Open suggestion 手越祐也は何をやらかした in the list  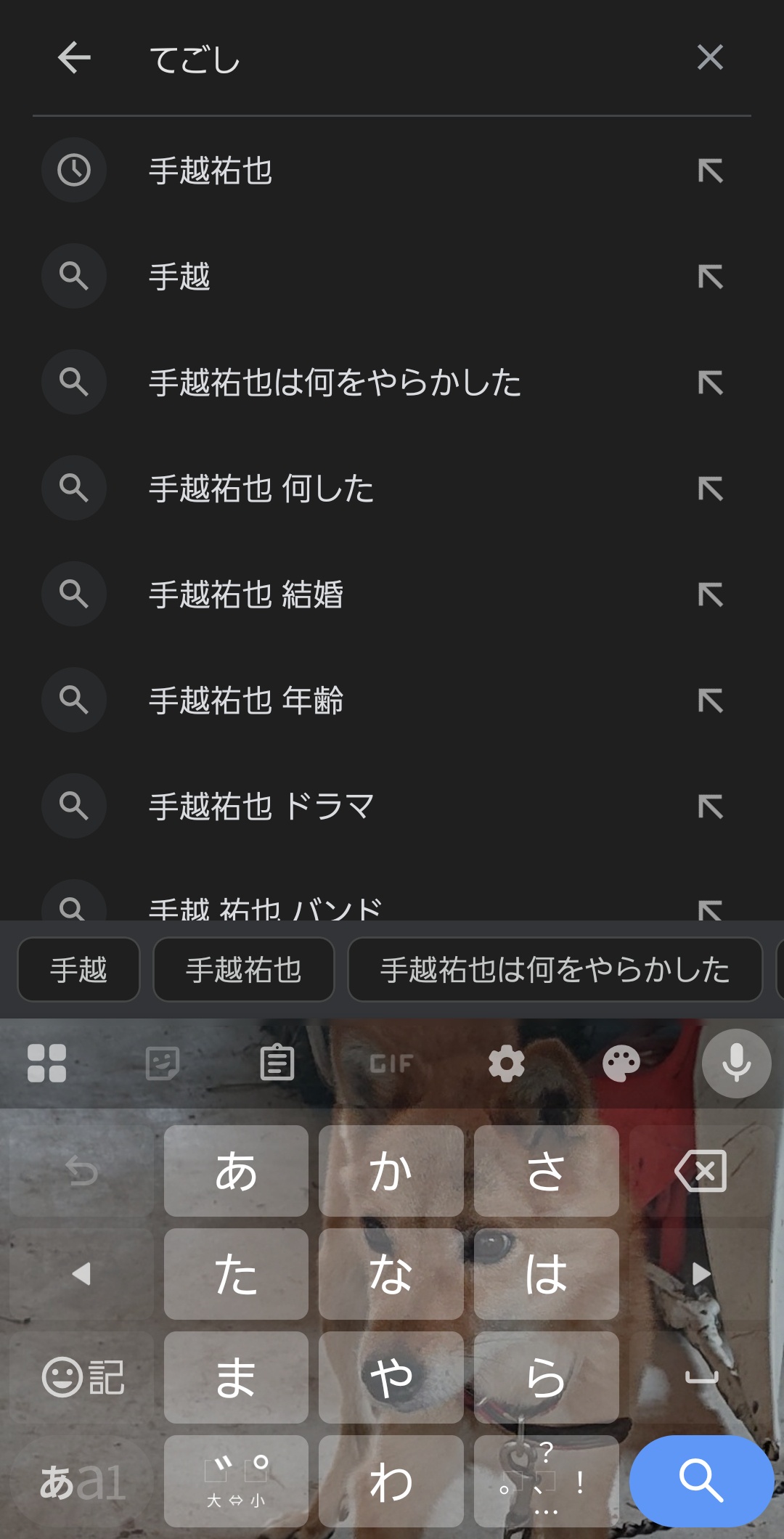(334, 383)
